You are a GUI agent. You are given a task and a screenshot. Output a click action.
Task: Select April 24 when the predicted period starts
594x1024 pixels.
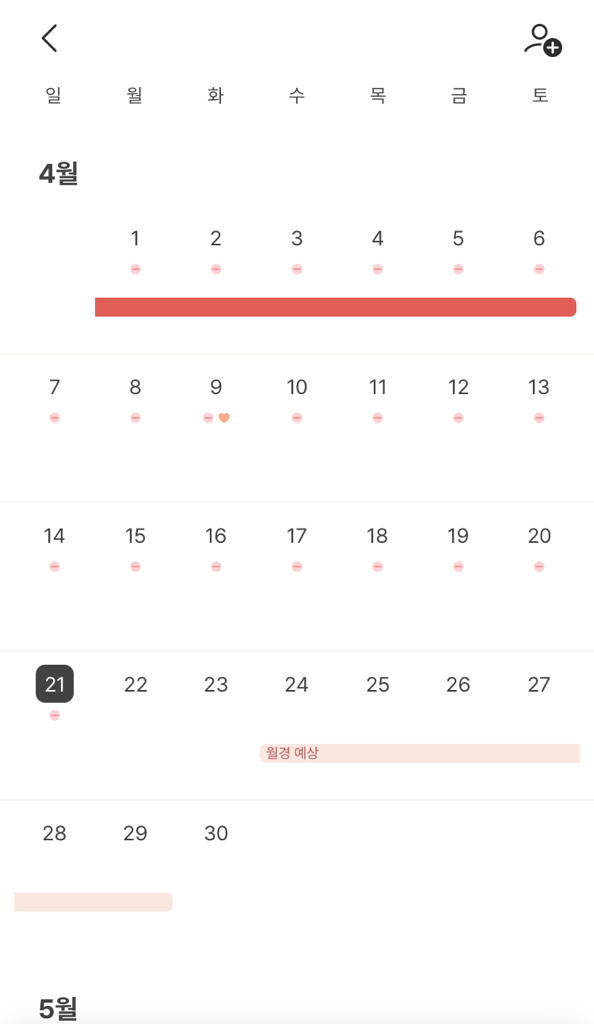point(296,684)
